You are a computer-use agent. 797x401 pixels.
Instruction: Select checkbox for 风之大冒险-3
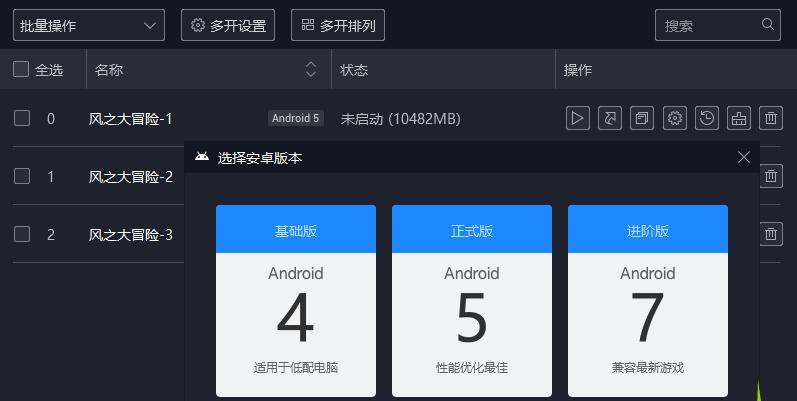(x=22, y=234)
